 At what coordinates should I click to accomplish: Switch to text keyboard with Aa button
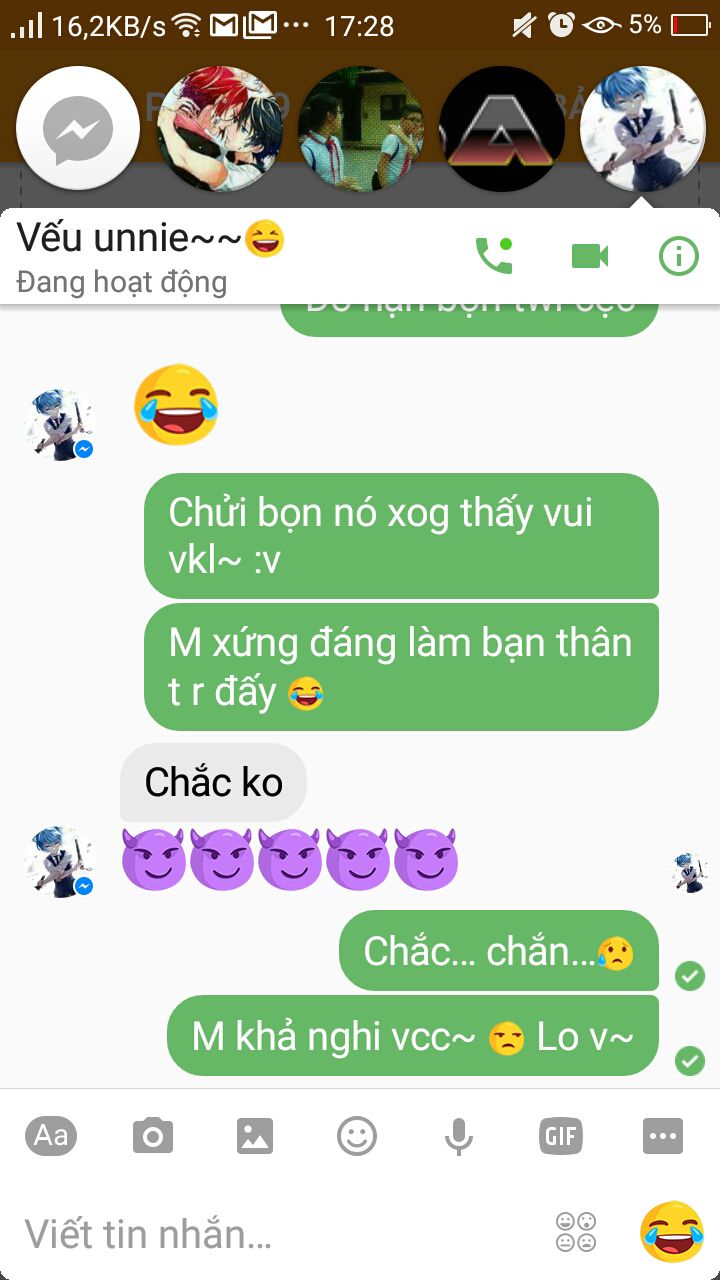51,1136
